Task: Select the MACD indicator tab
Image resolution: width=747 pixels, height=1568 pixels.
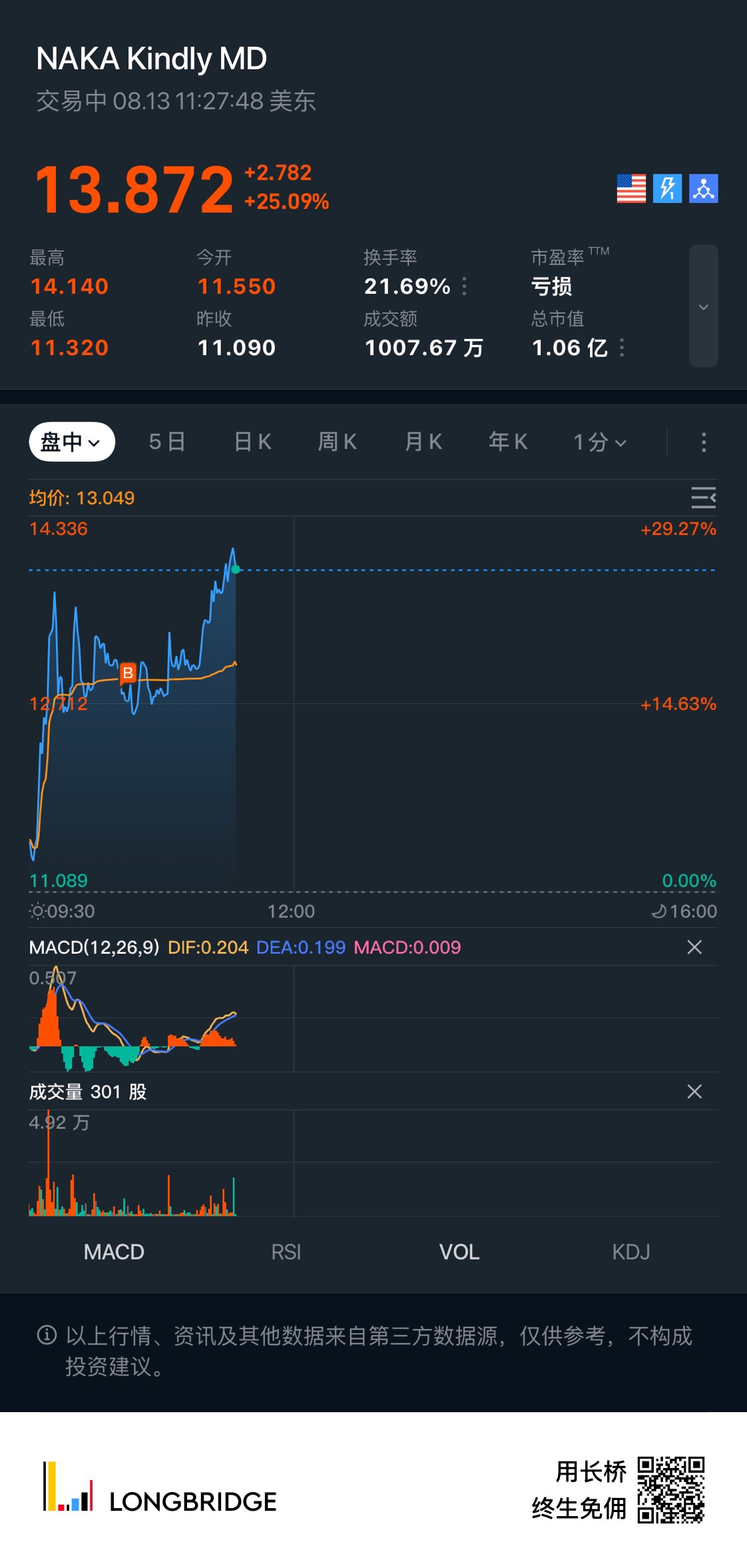Action: pos(114,1252)
